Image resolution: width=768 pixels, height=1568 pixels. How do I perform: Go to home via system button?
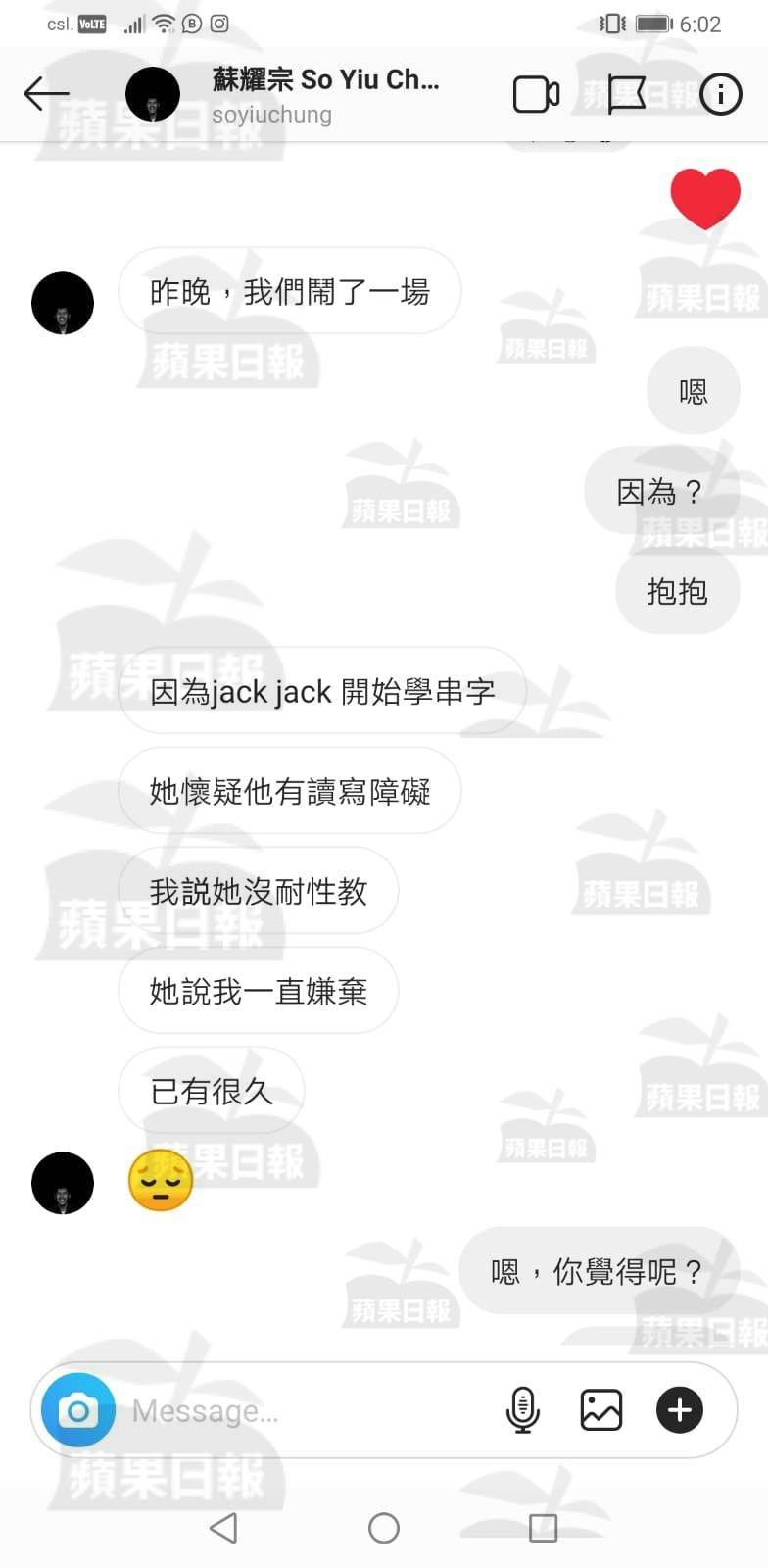(383, 1527)
